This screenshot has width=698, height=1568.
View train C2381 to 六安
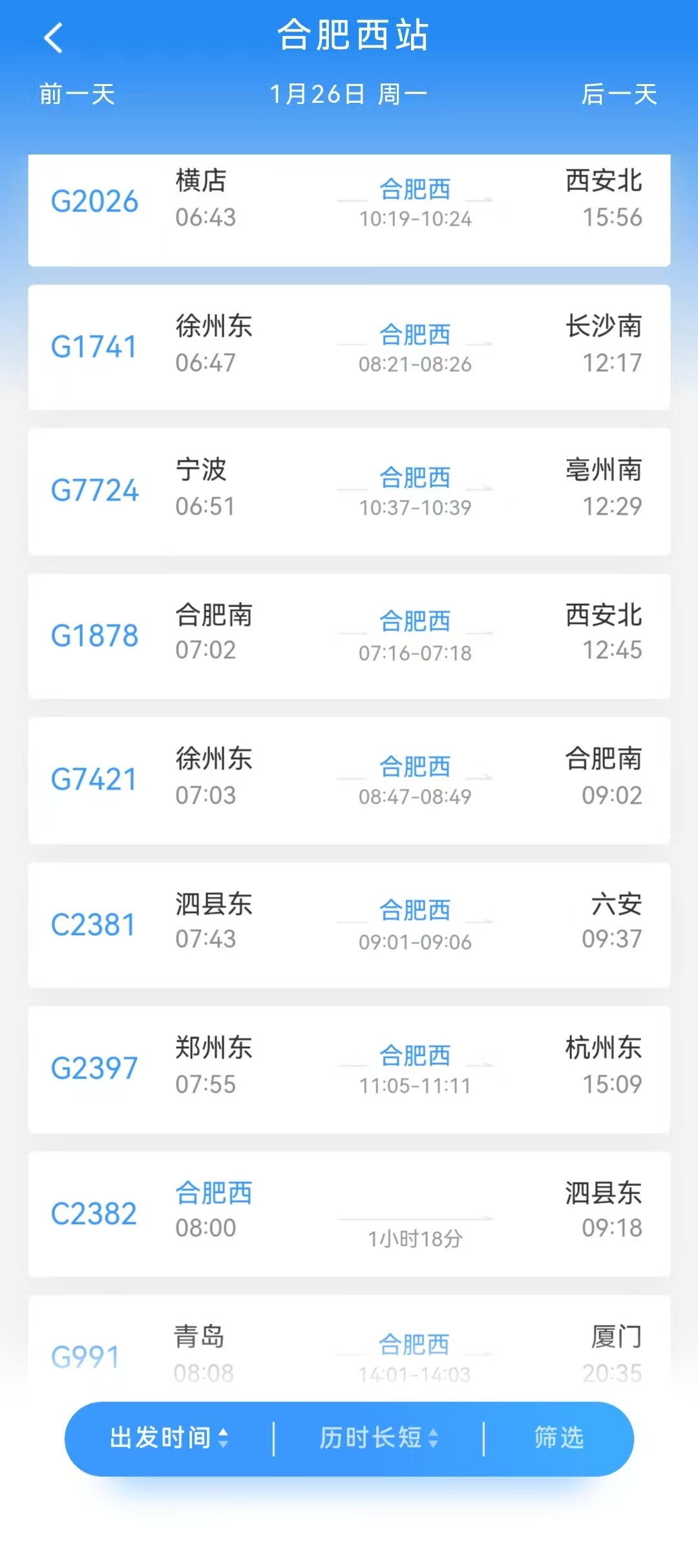click(349, 925)
